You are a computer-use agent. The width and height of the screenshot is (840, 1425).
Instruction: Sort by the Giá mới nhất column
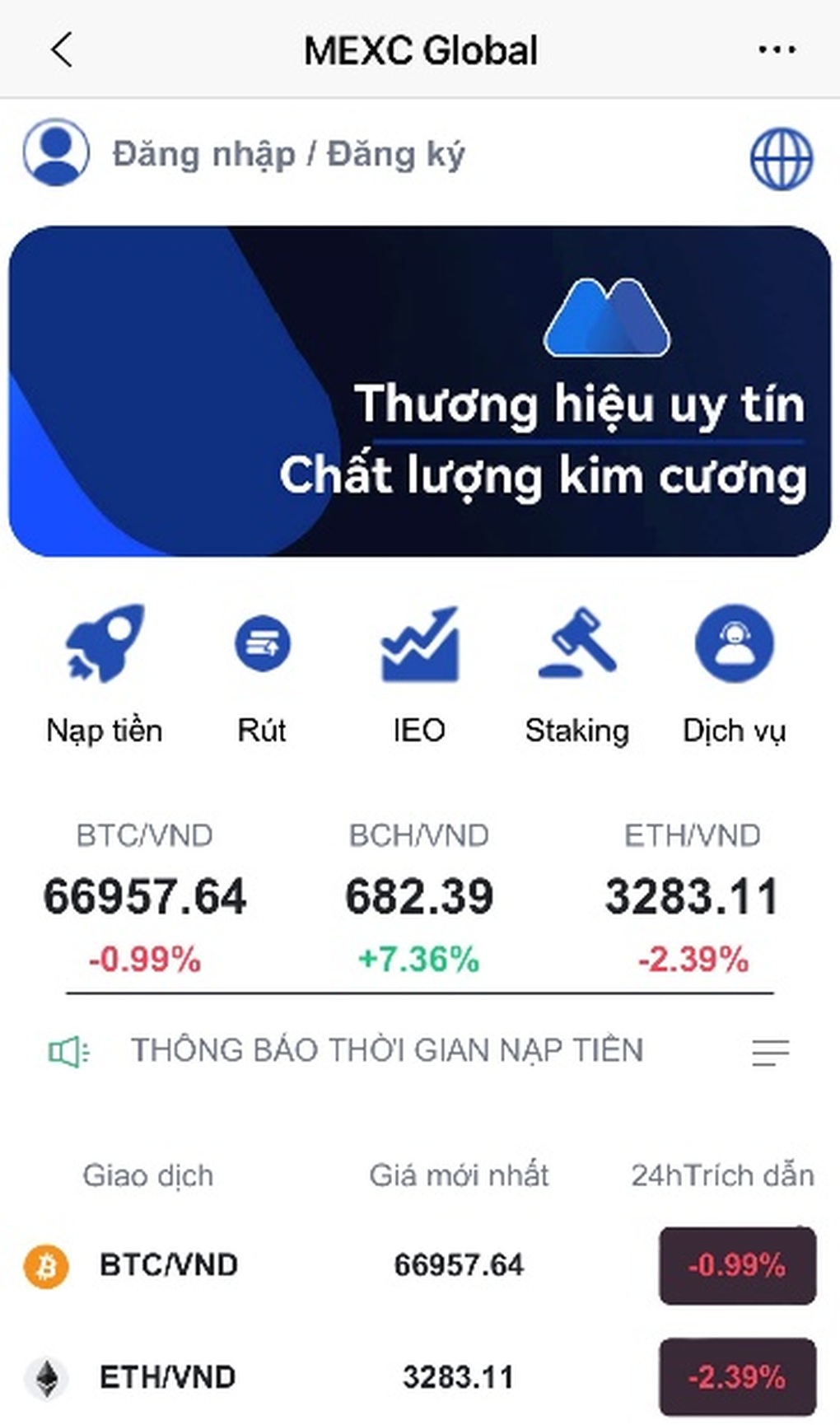coord(461,1176)
